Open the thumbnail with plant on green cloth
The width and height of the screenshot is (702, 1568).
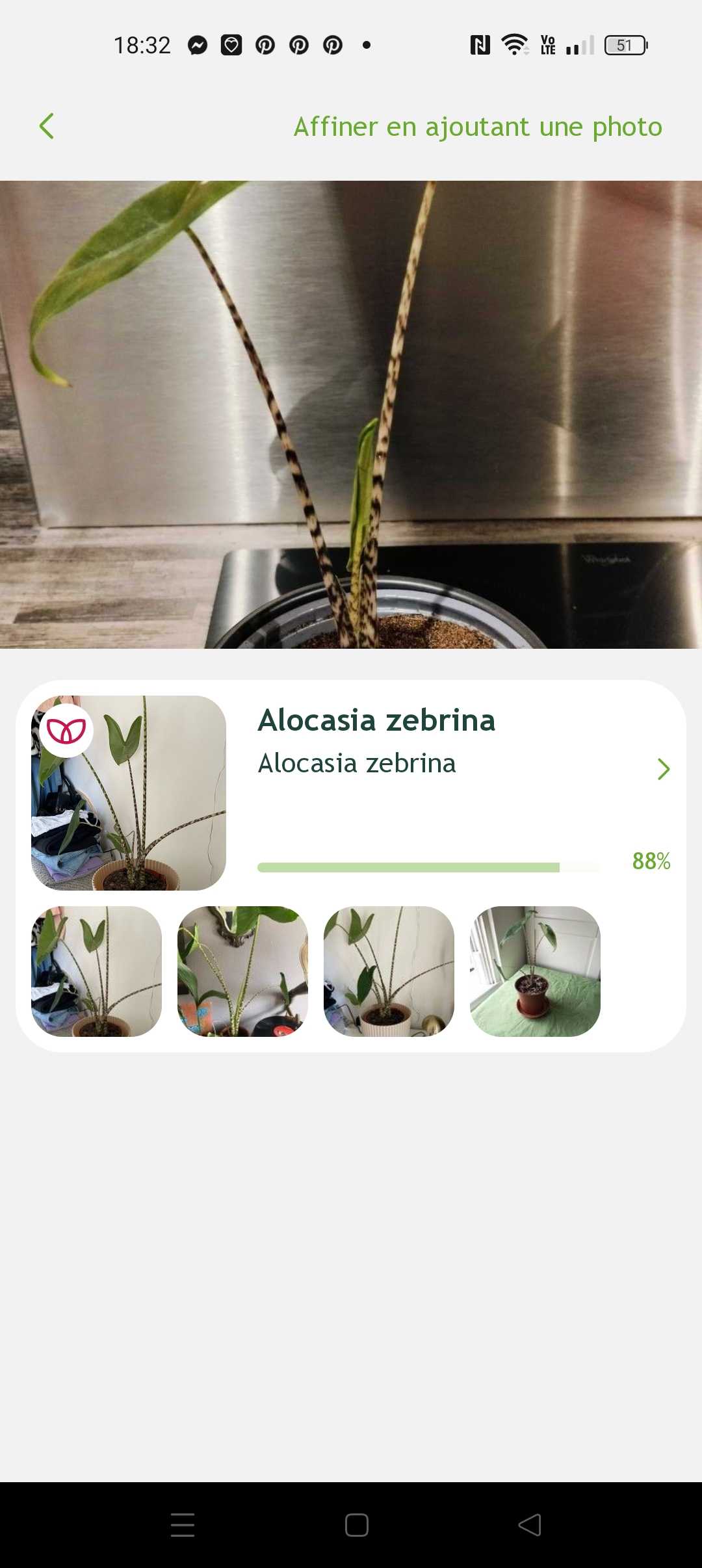535,971
